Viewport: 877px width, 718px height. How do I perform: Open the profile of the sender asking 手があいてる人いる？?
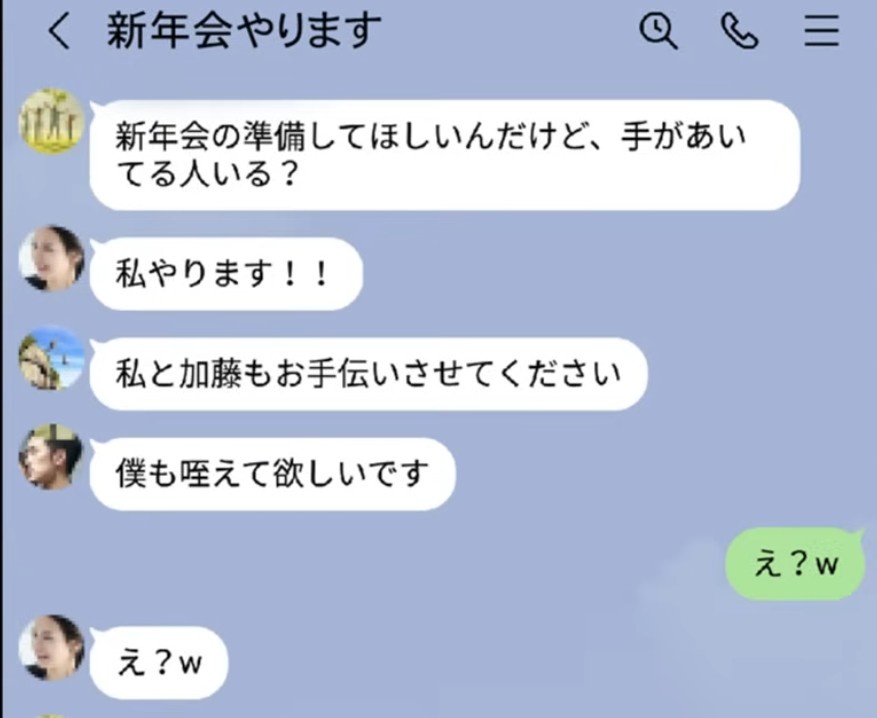(x=52, y=121)
